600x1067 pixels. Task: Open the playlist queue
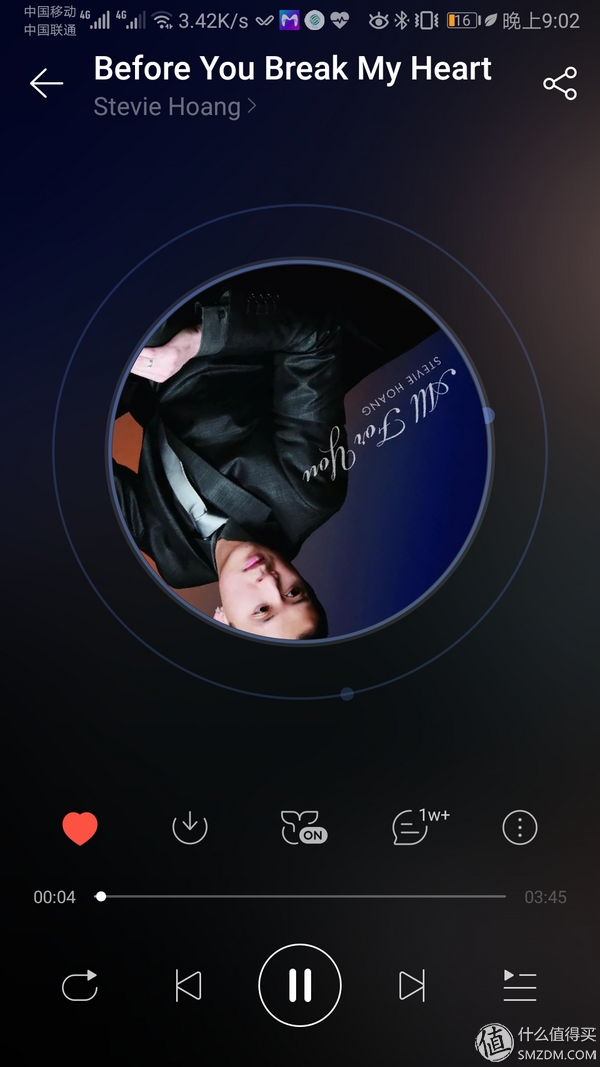coord(520,985)
